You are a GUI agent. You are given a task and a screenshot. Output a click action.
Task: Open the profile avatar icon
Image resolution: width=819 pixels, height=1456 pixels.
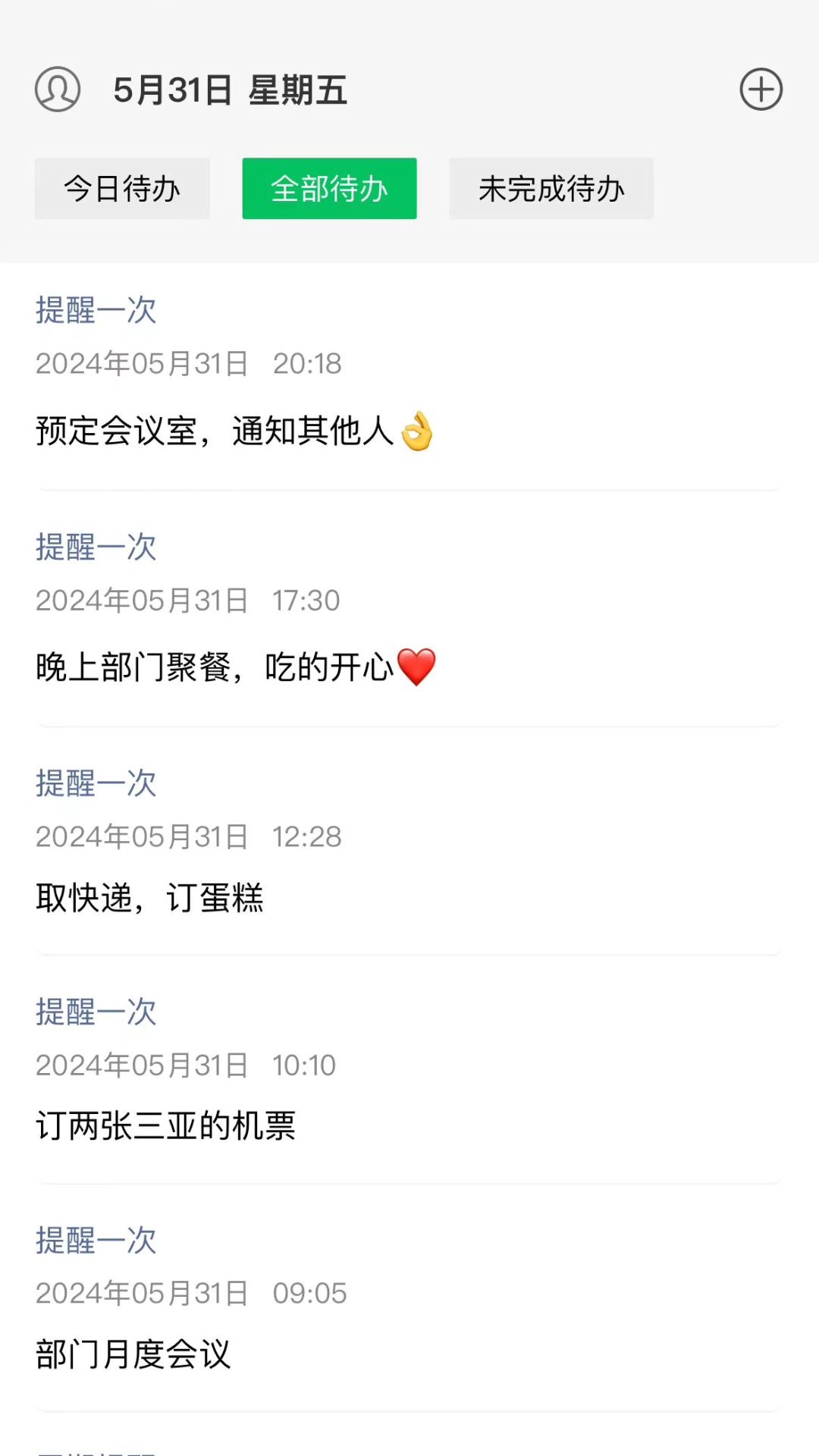coord(58,89)
